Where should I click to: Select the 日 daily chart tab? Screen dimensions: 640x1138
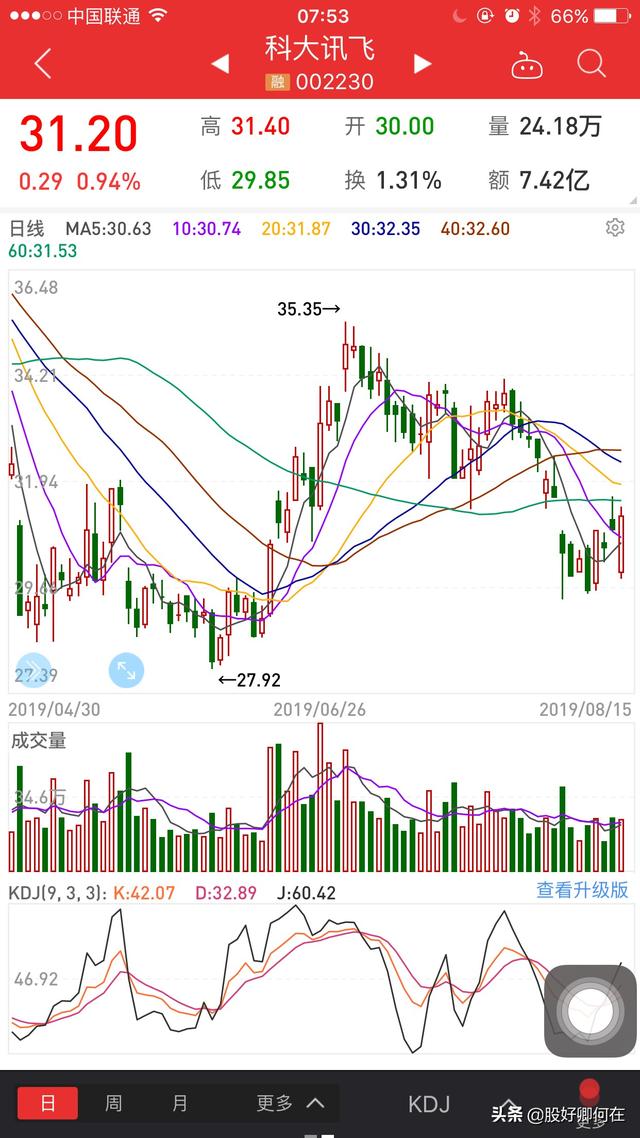coord(47,1103)
